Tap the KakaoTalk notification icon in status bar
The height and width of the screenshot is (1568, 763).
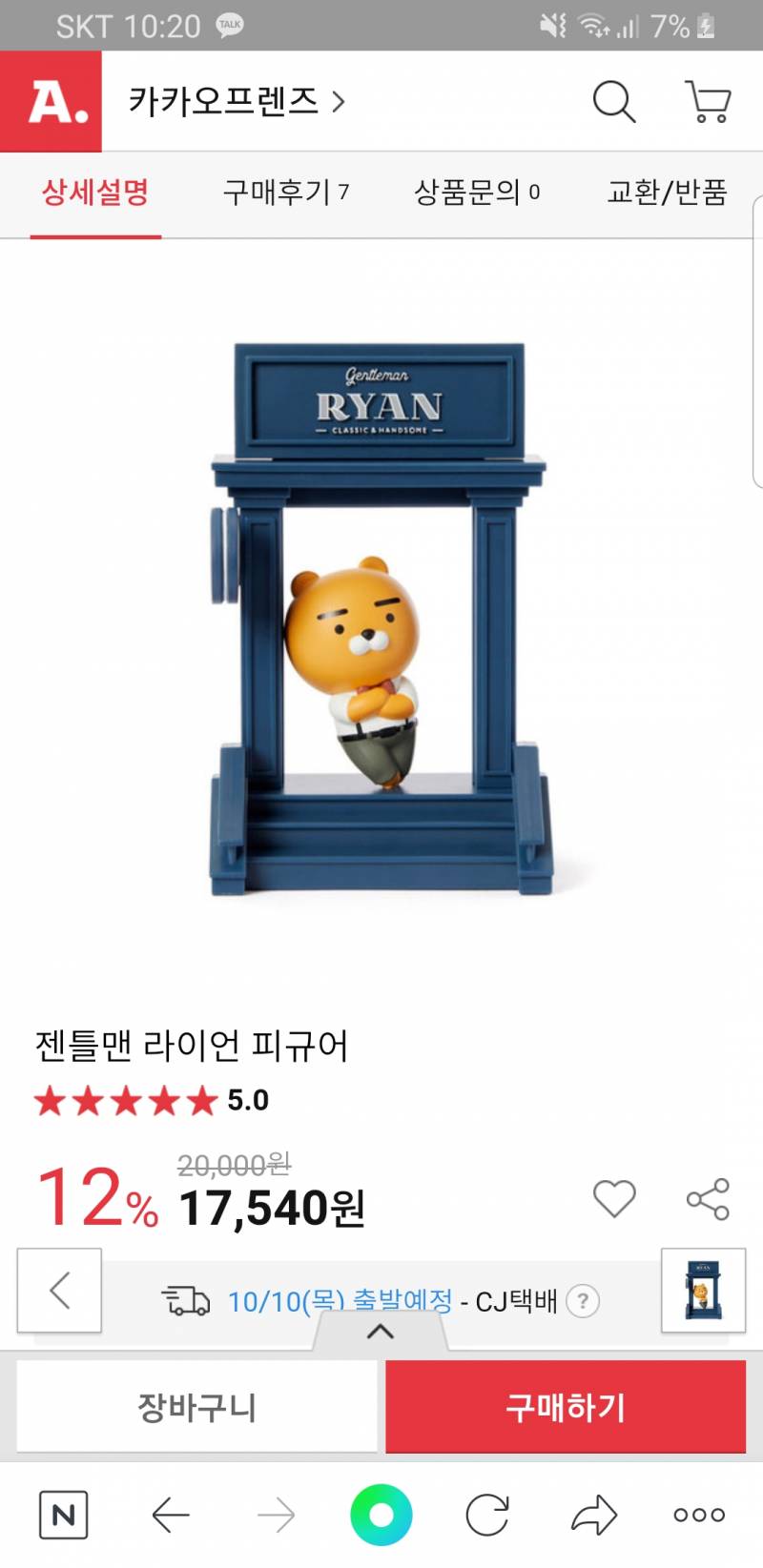click(x=227, y=26)
